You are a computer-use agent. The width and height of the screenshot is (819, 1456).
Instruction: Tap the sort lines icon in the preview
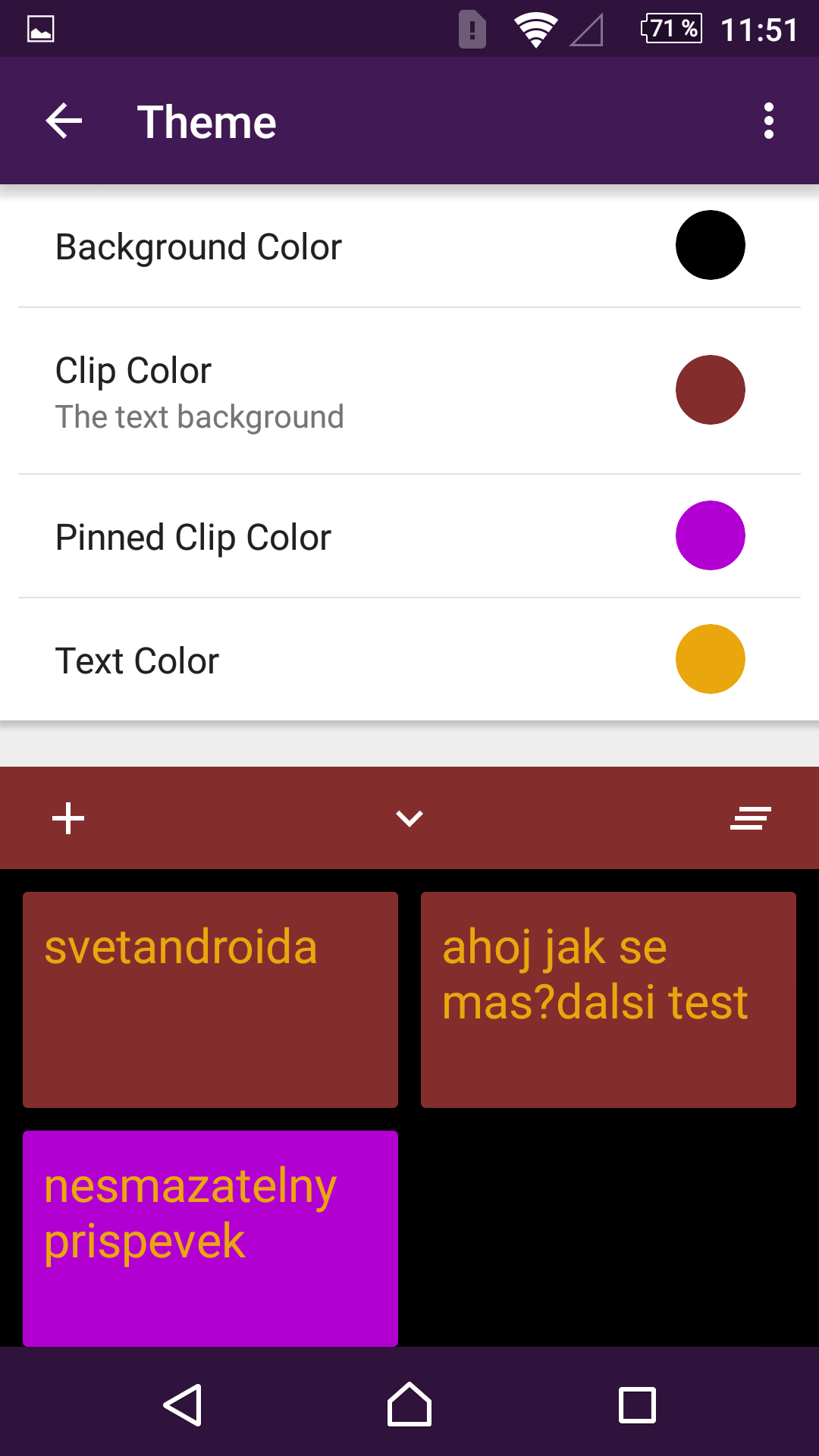[x=751, y=818]
